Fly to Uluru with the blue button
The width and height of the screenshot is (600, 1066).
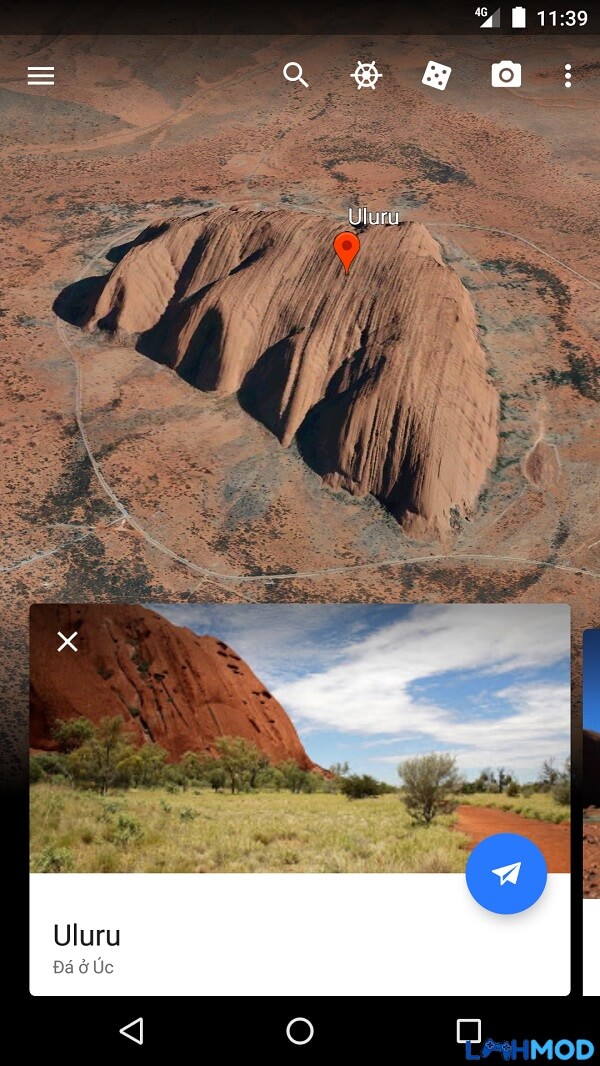tap(506, 874)
